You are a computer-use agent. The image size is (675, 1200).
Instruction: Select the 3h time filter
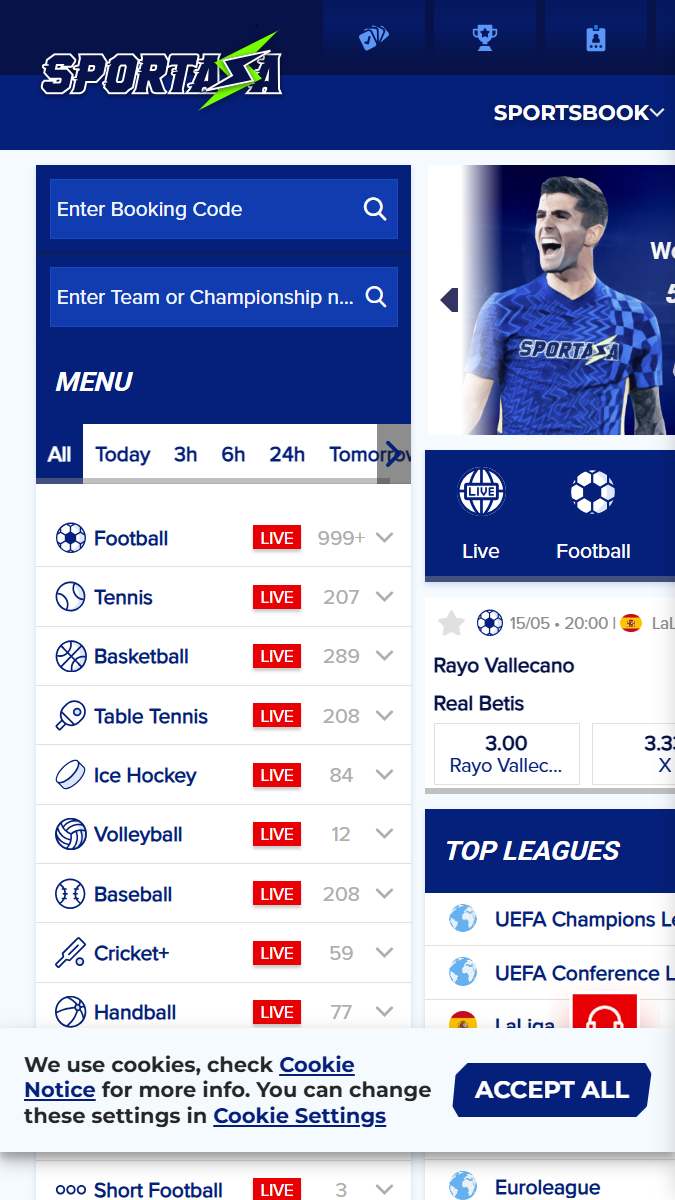[185, 454]
